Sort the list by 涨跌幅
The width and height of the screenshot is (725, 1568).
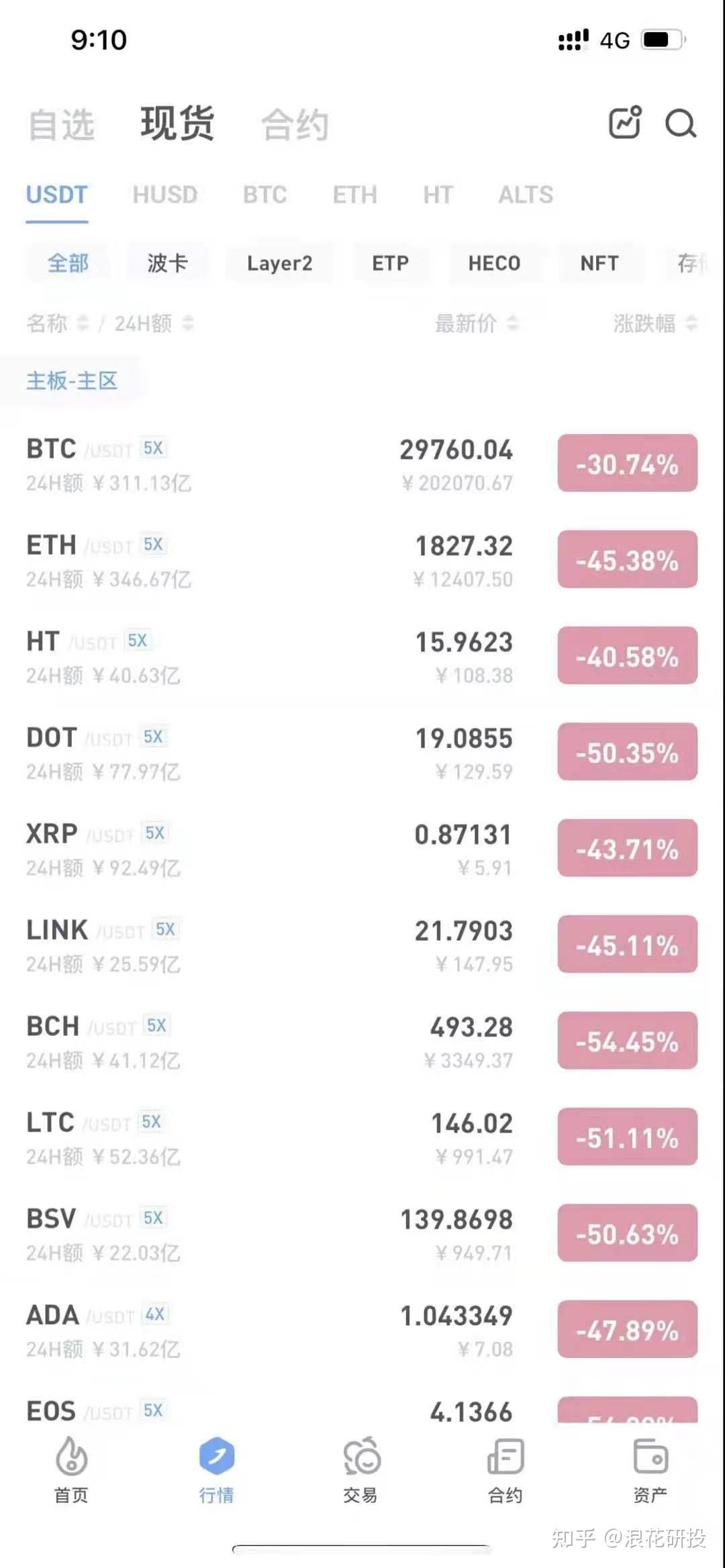(655, 323)
